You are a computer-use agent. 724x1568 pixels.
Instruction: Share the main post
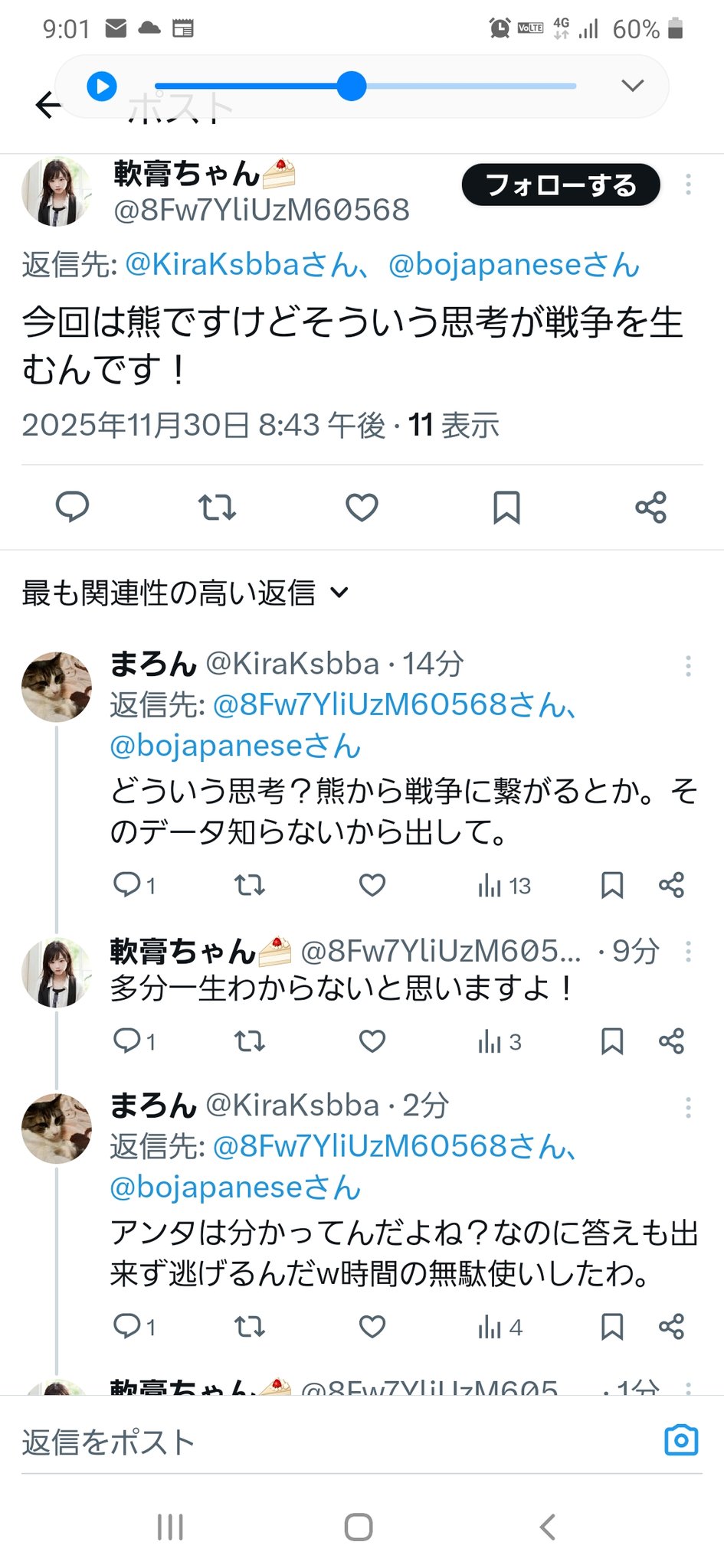pos(651,507)
